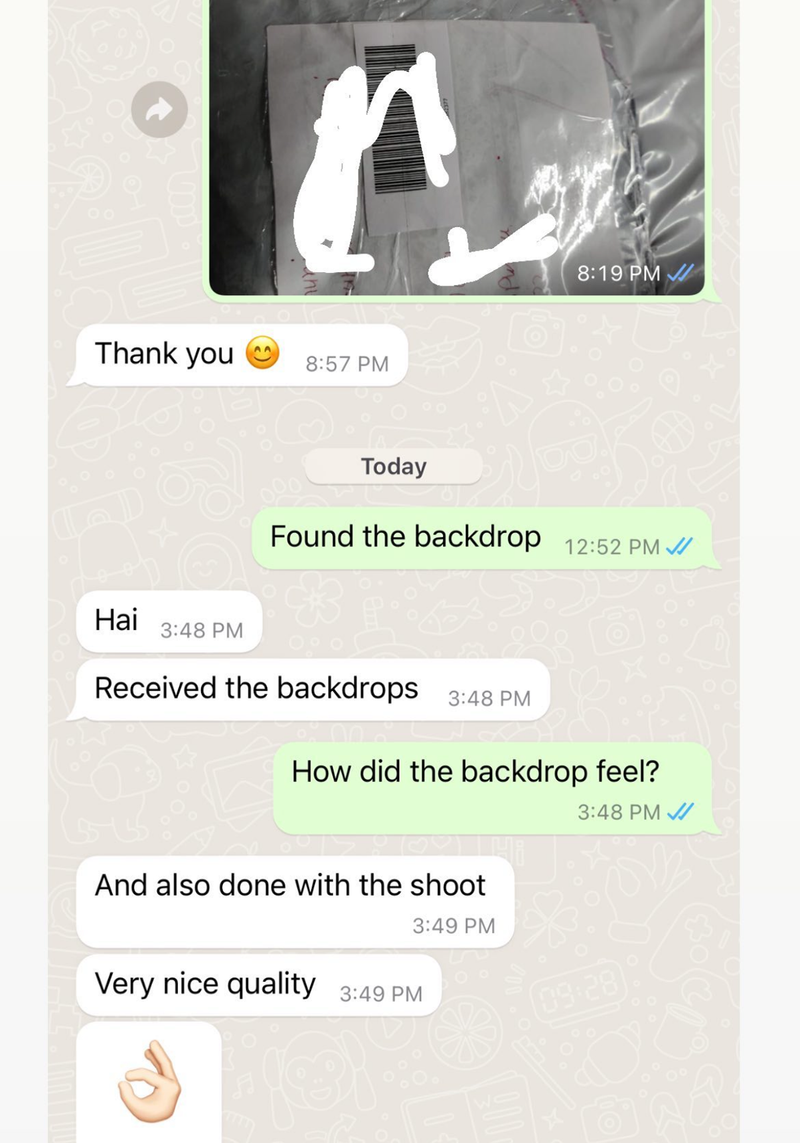
Task: Open the package photo sent at 8:19 PM
Action: [456, 150]
